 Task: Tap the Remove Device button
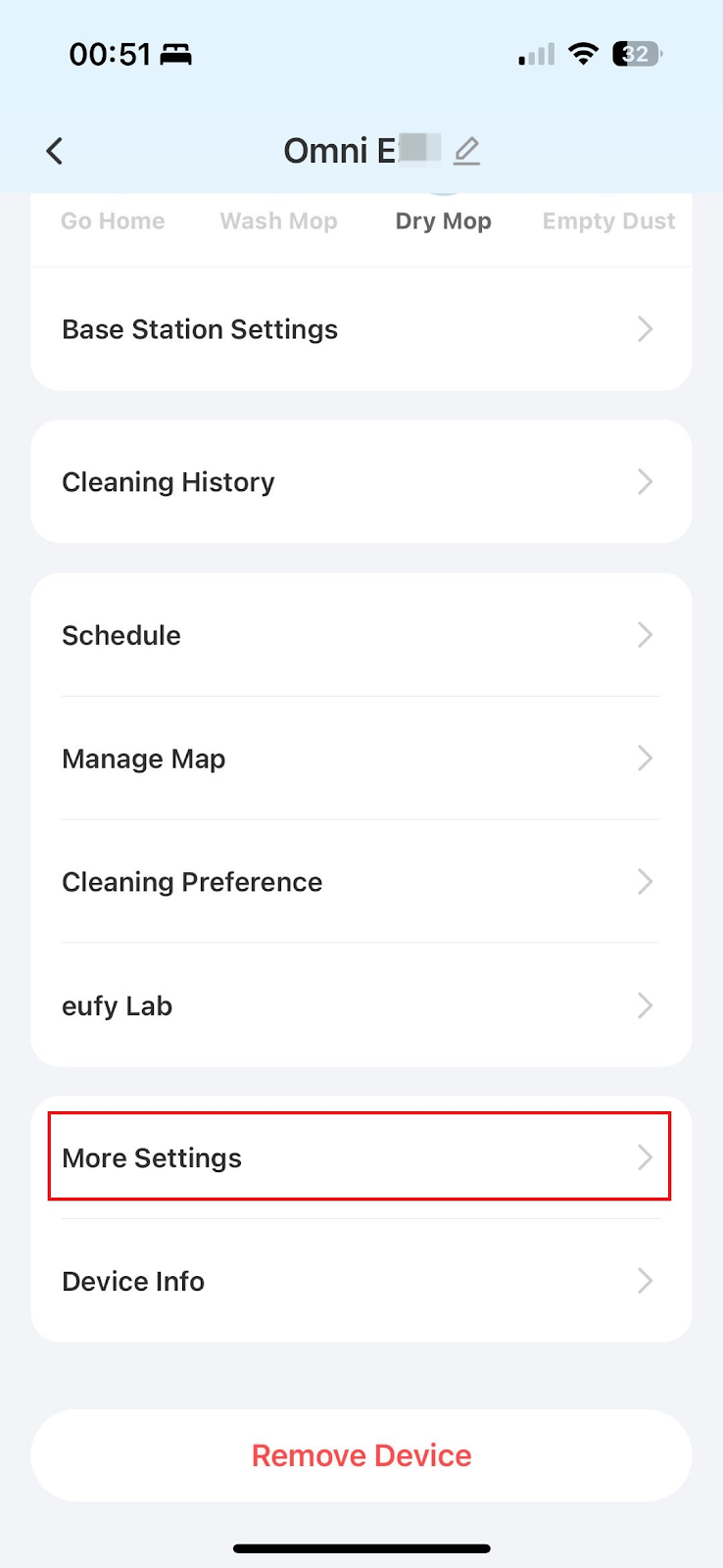[x=361, y=1455]
